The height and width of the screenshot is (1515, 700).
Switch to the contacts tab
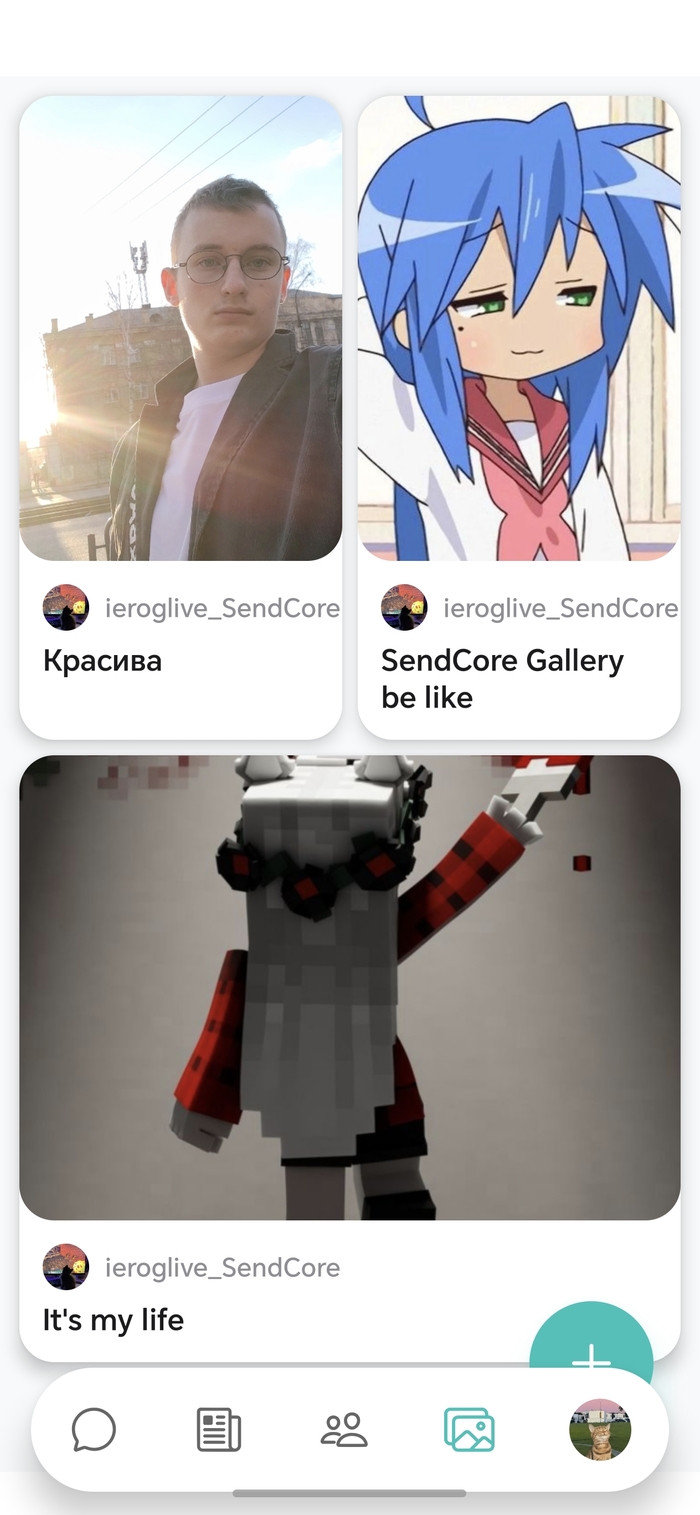(x=344, y=1430)
